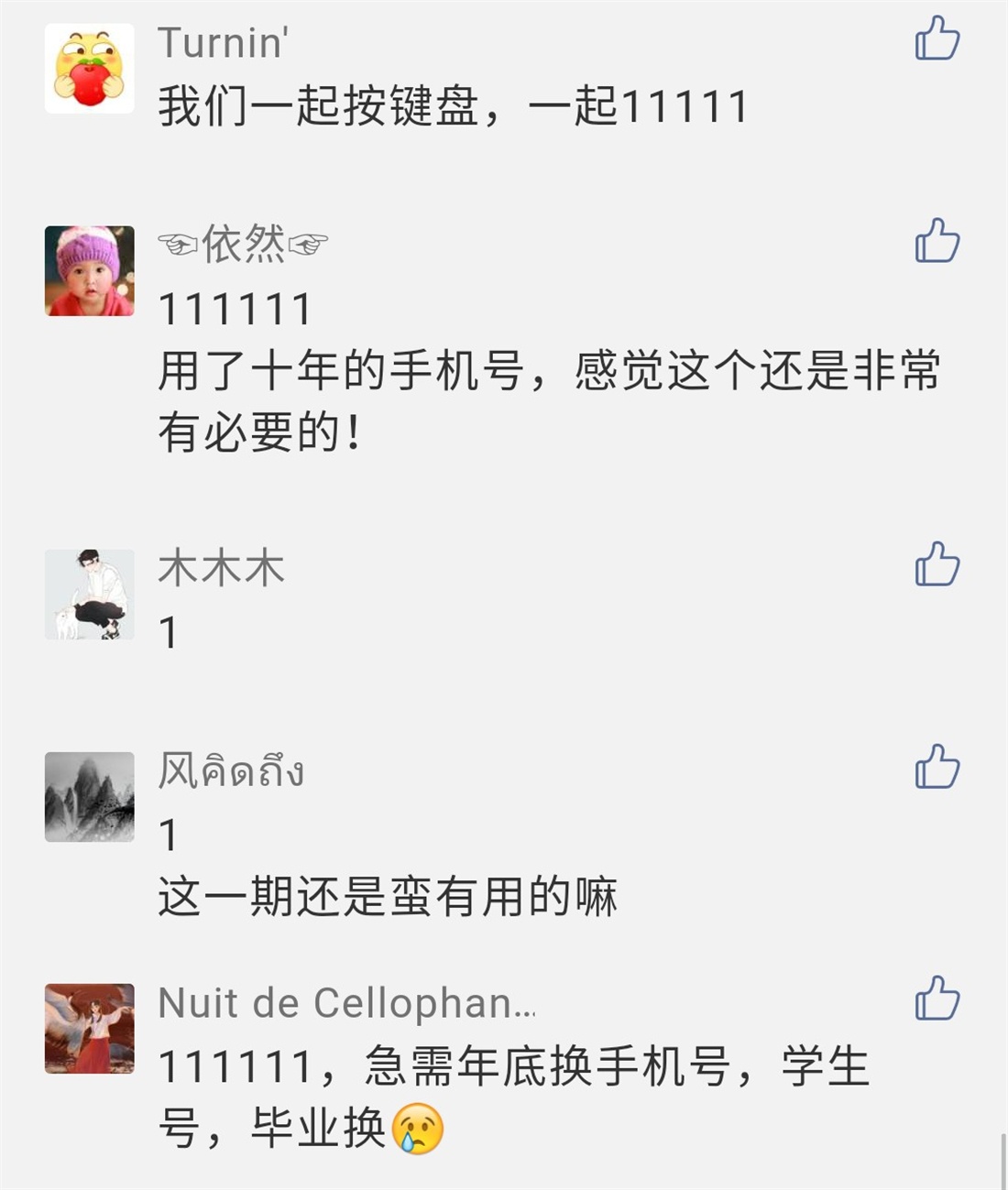1008x1190 pixels.
Task: Like Turnin's comment
Action: click(x=937, y=39)
